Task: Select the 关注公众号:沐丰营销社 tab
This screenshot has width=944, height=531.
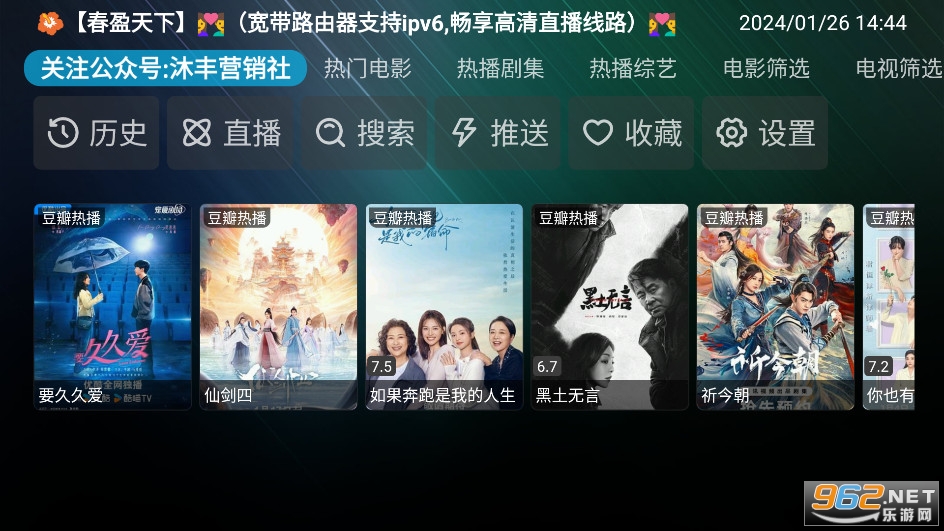Action: (x=165, y=68)
